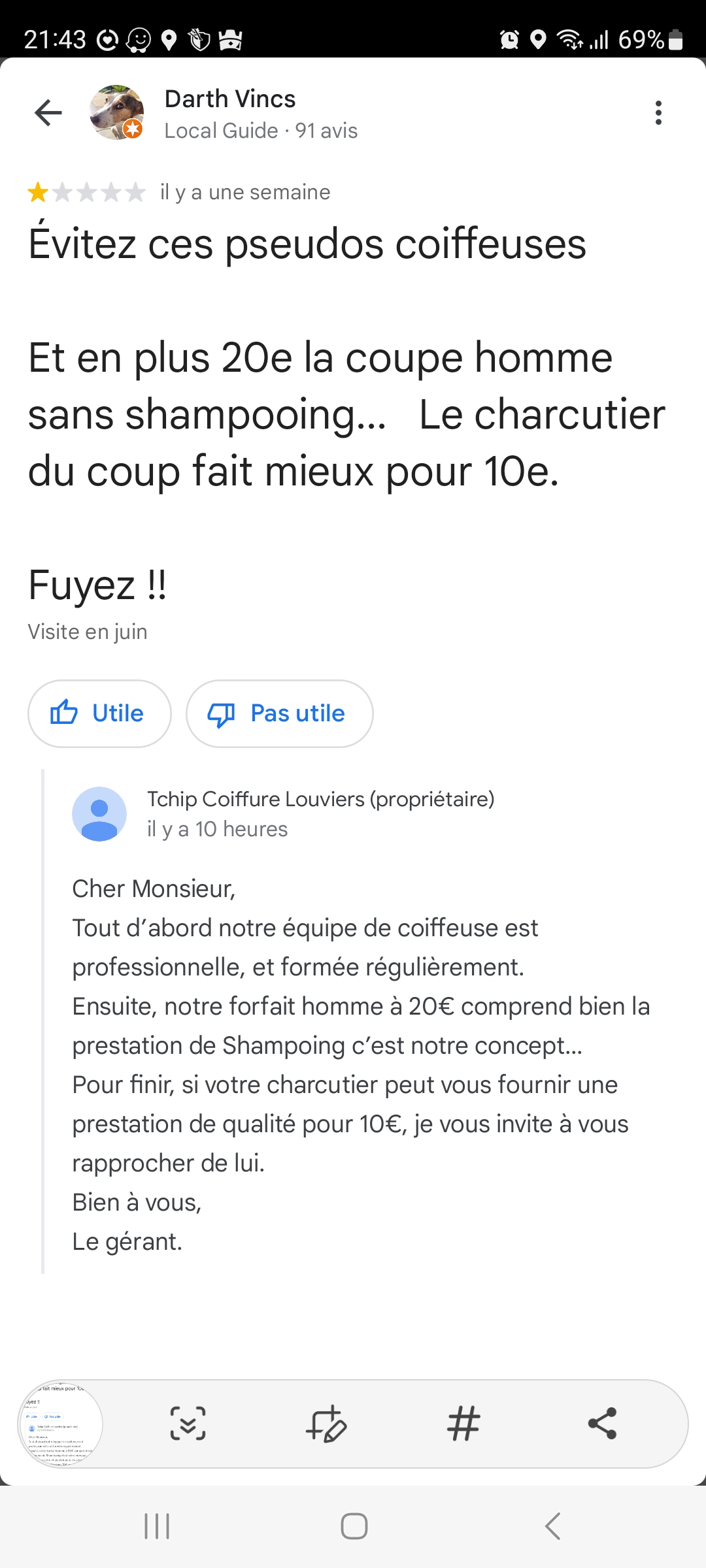706x1568 pixels.
Task: Crop and edit the screenshot
Action: coord(326,1424)
